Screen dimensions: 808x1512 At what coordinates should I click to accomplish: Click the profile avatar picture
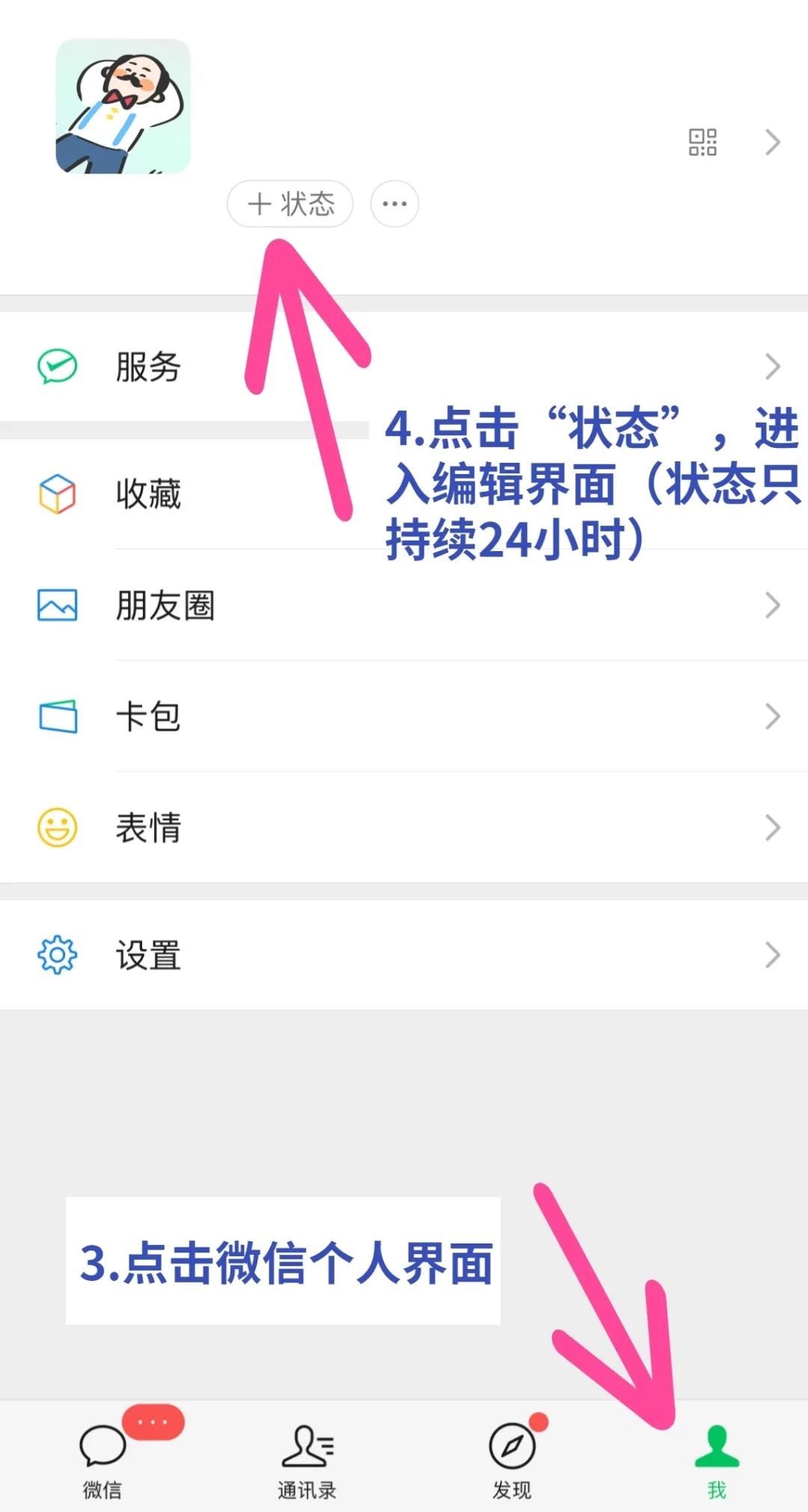tap(124, 105)
